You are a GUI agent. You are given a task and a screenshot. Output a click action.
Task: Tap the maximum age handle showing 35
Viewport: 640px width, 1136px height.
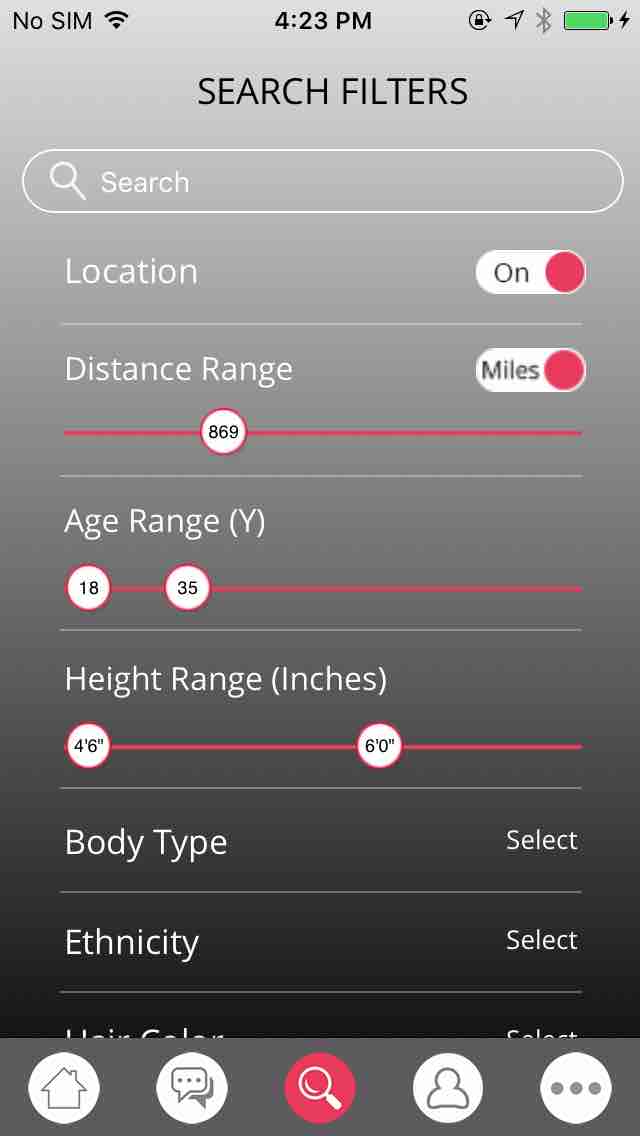tap(187, 588)
